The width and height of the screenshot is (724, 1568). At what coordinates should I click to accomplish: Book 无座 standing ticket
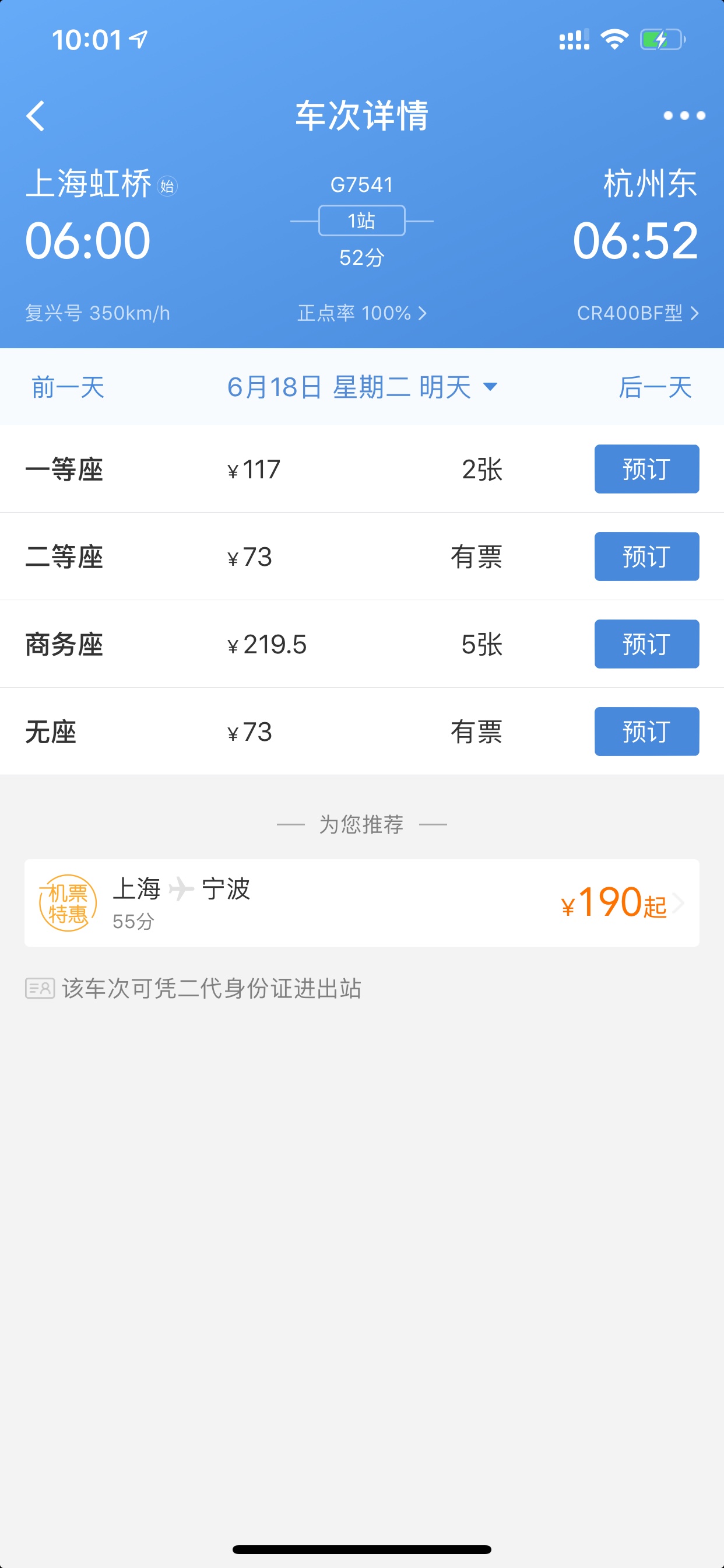click(646, 731)
